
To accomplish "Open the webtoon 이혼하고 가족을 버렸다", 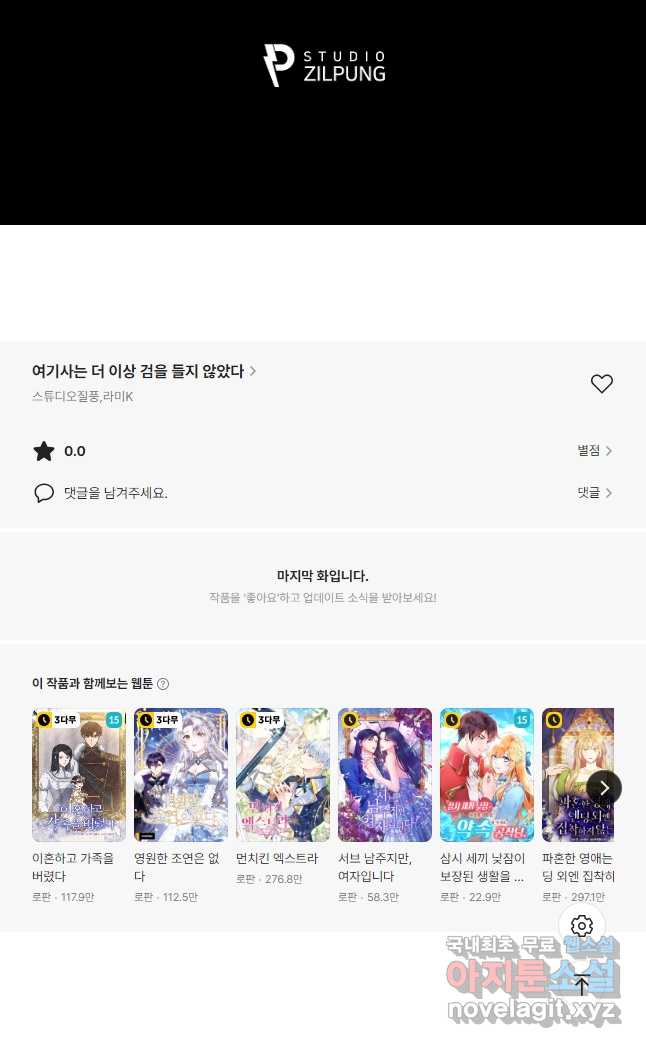I will point(79,775).
